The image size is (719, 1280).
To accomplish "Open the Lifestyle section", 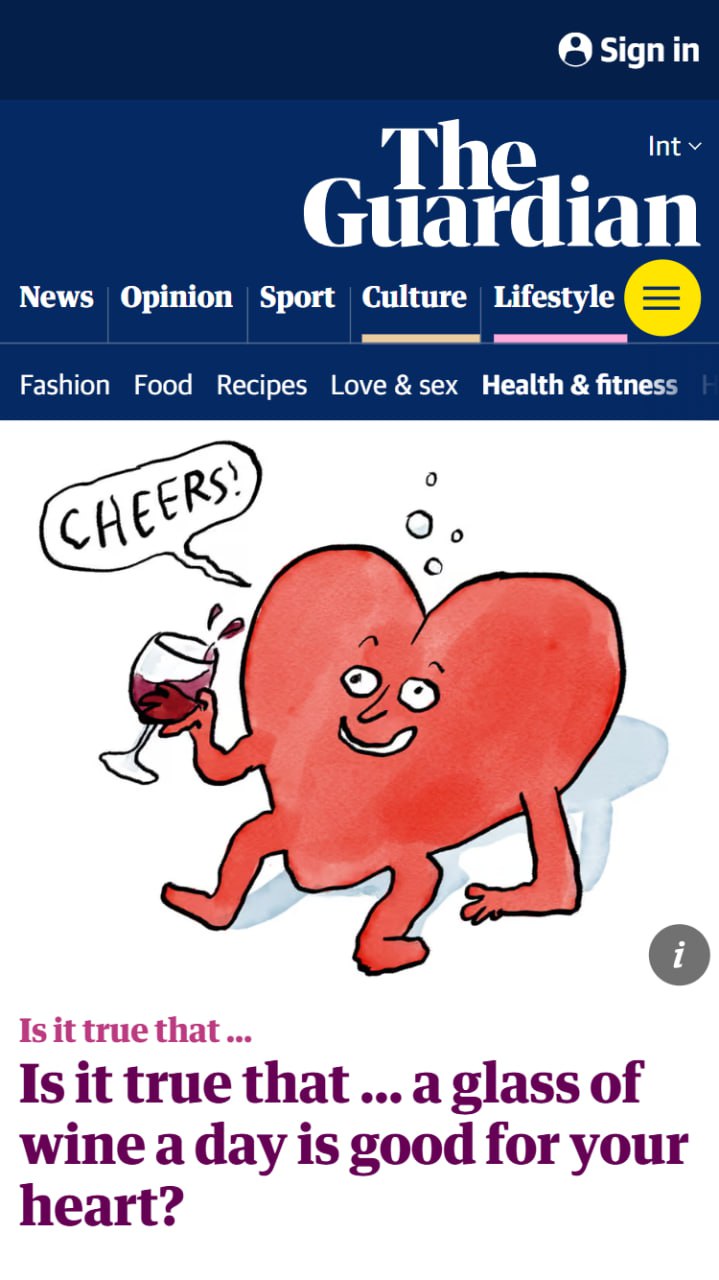I will (554, 298).
